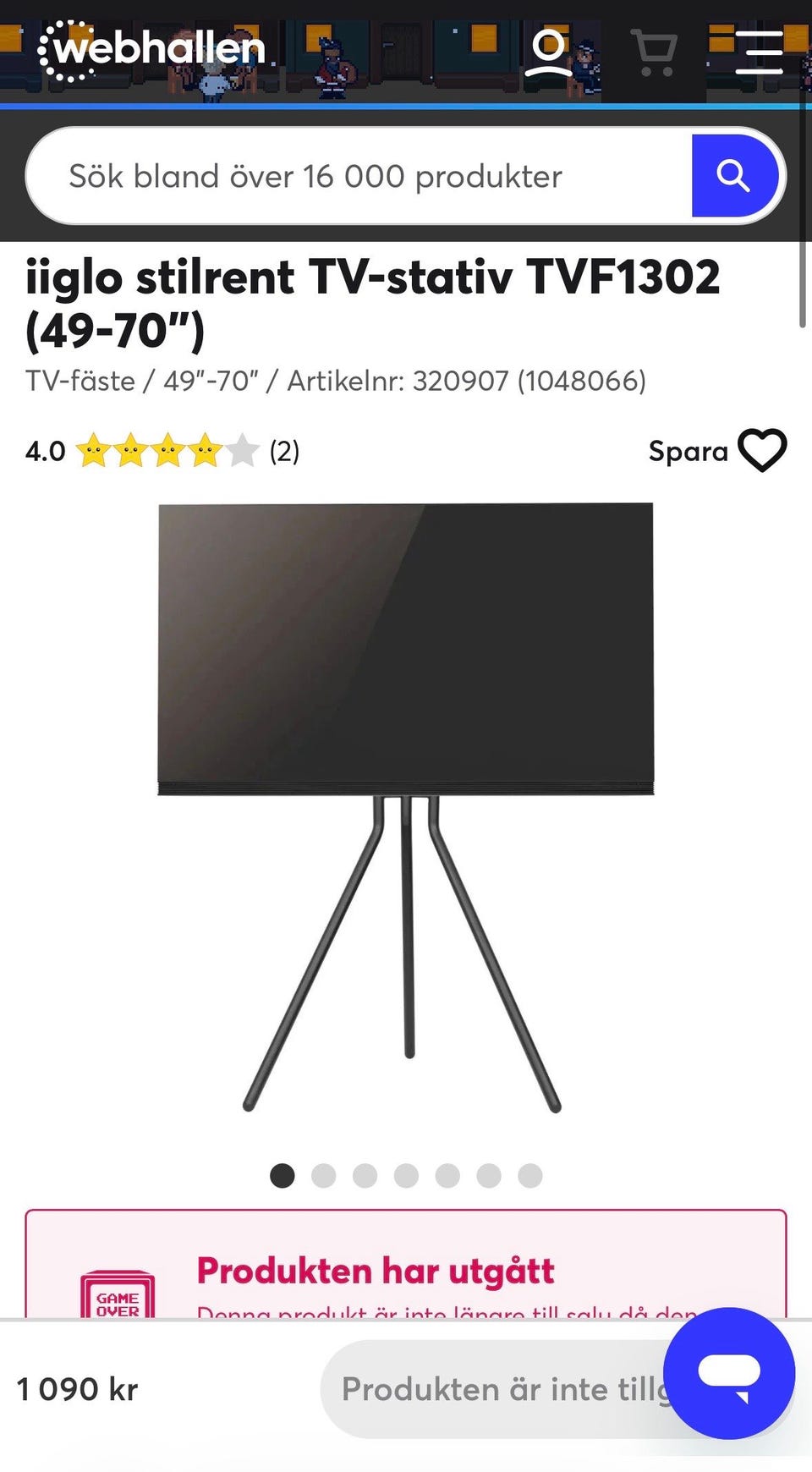Expand the 'Produkten har utgått' notice
Viewport: 812px width, 1472px height.
376,1271
